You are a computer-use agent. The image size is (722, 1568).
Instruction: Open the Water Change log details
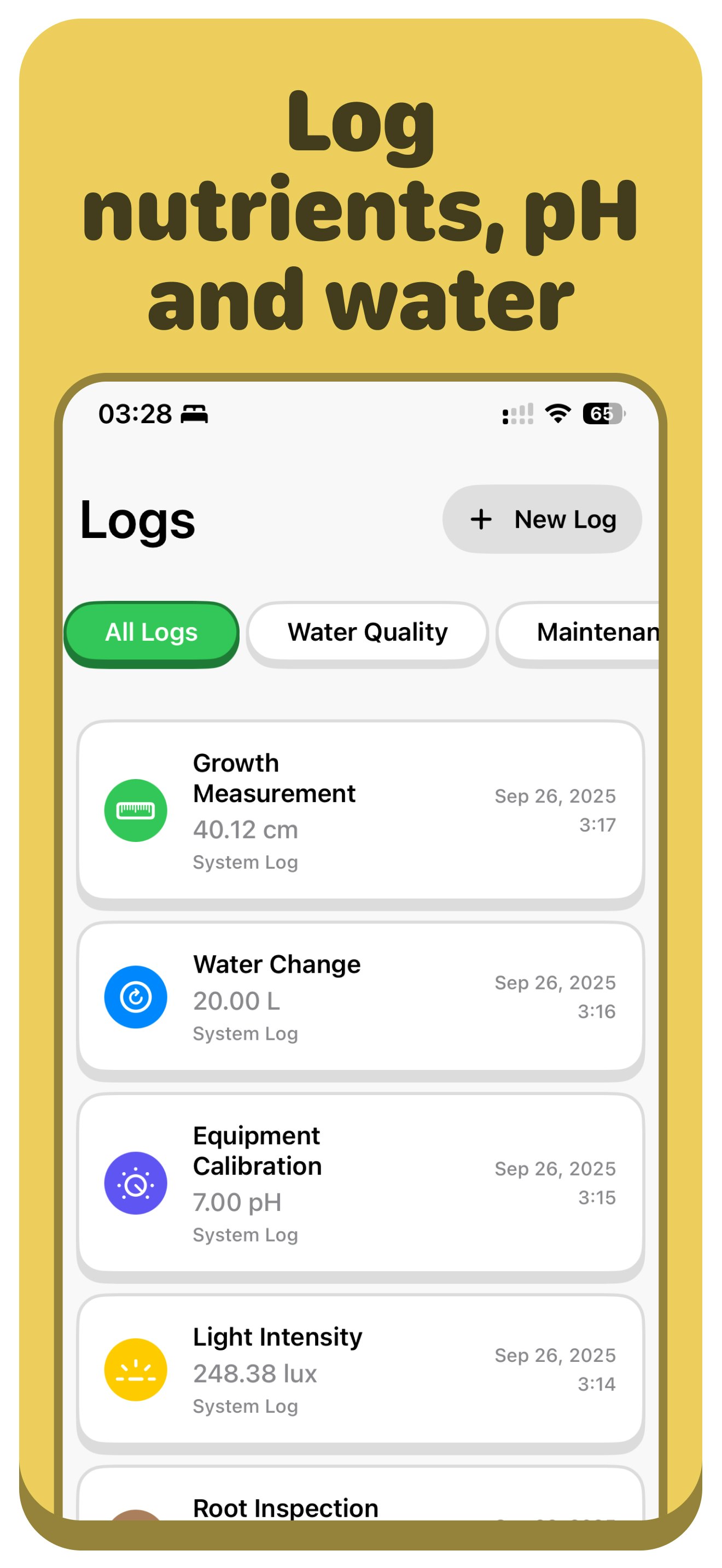361,998
